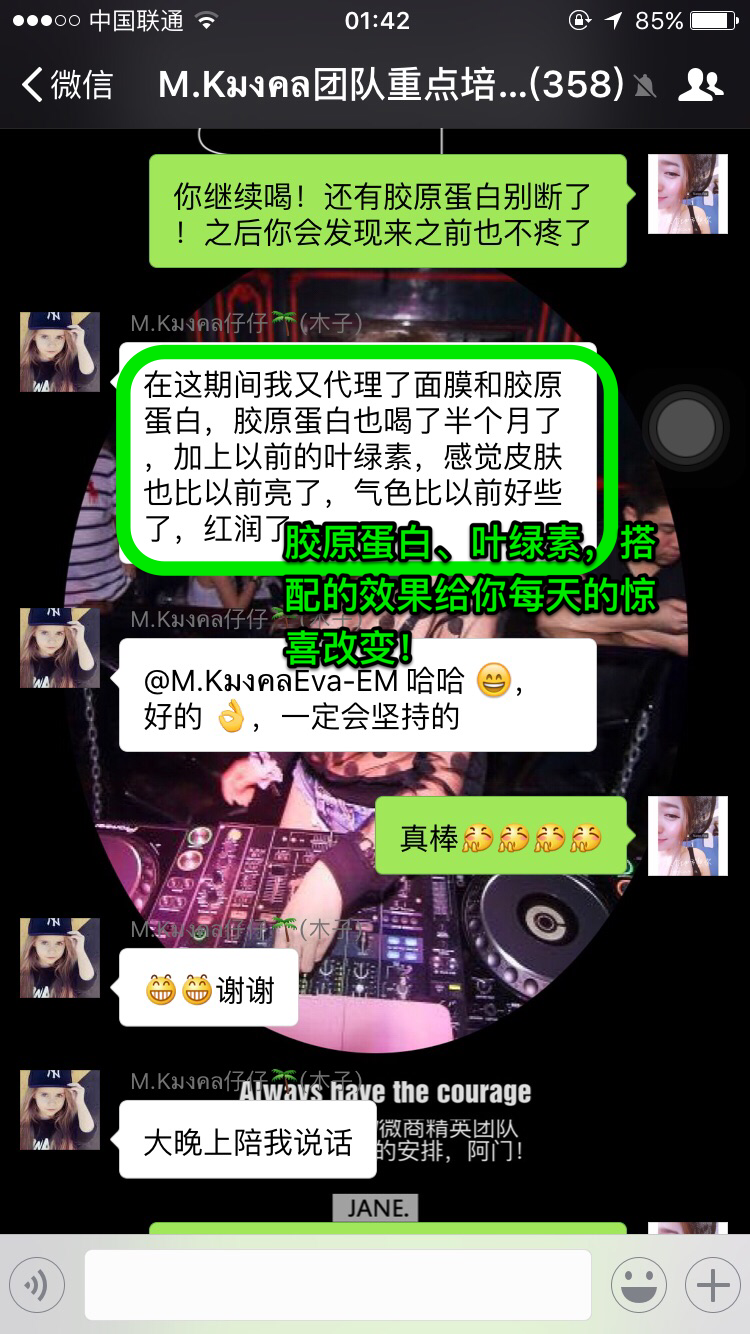Open avatar beside 谢谢 message
The height and width of the screenshot is (1334, 750).
coord(60,958)
